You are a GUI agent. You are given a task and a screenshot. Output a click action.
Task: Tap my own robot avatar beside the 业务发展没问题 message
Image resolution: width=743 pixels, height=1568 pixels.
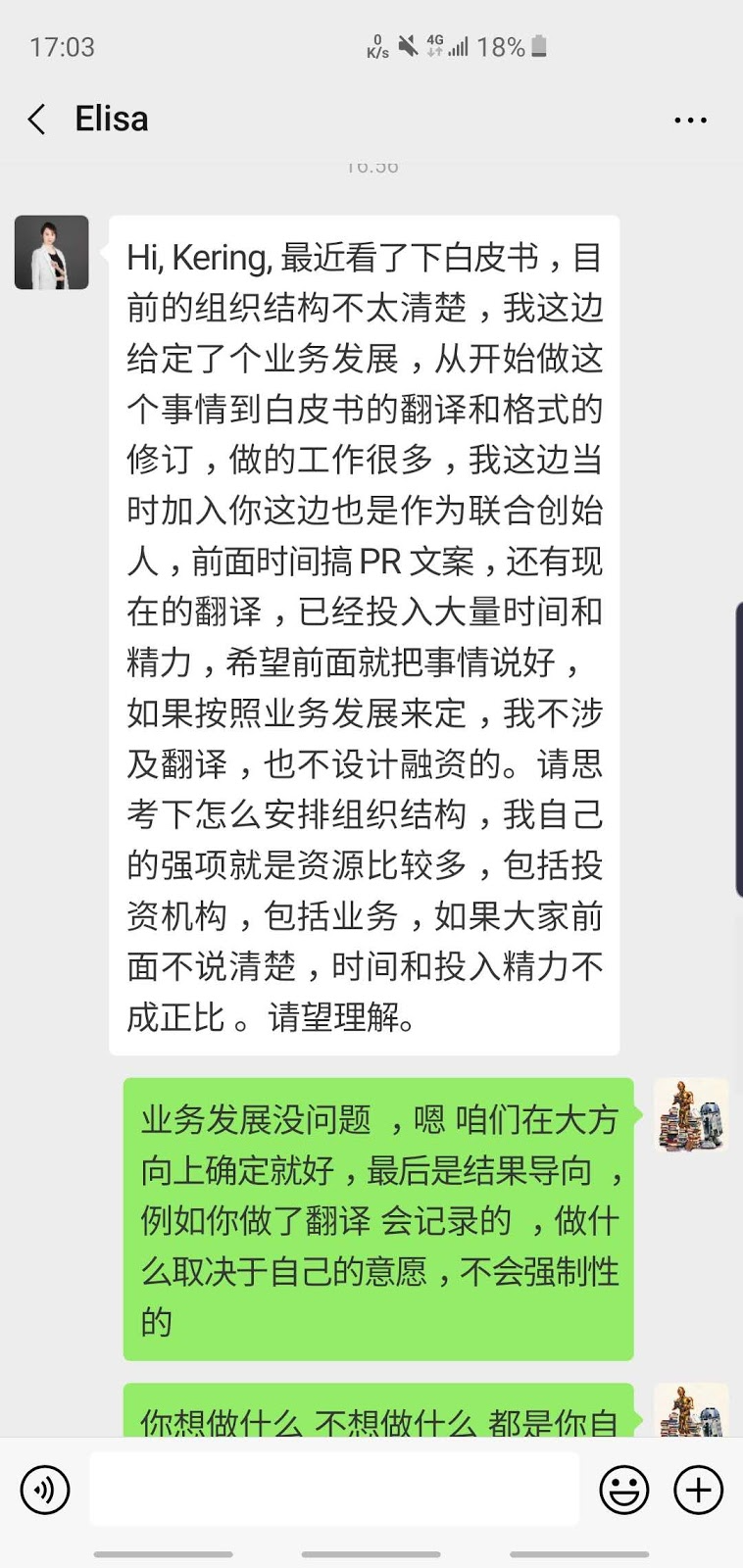[690, 1115]
